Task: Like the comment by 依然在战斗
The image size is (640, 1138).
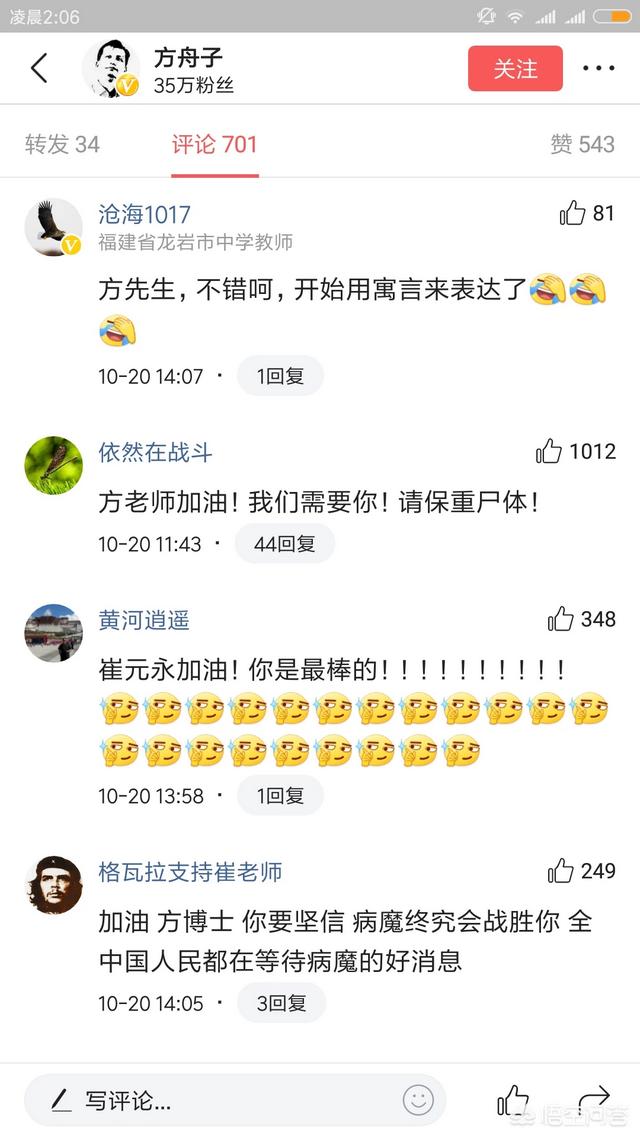Action: tap(550, 452)
